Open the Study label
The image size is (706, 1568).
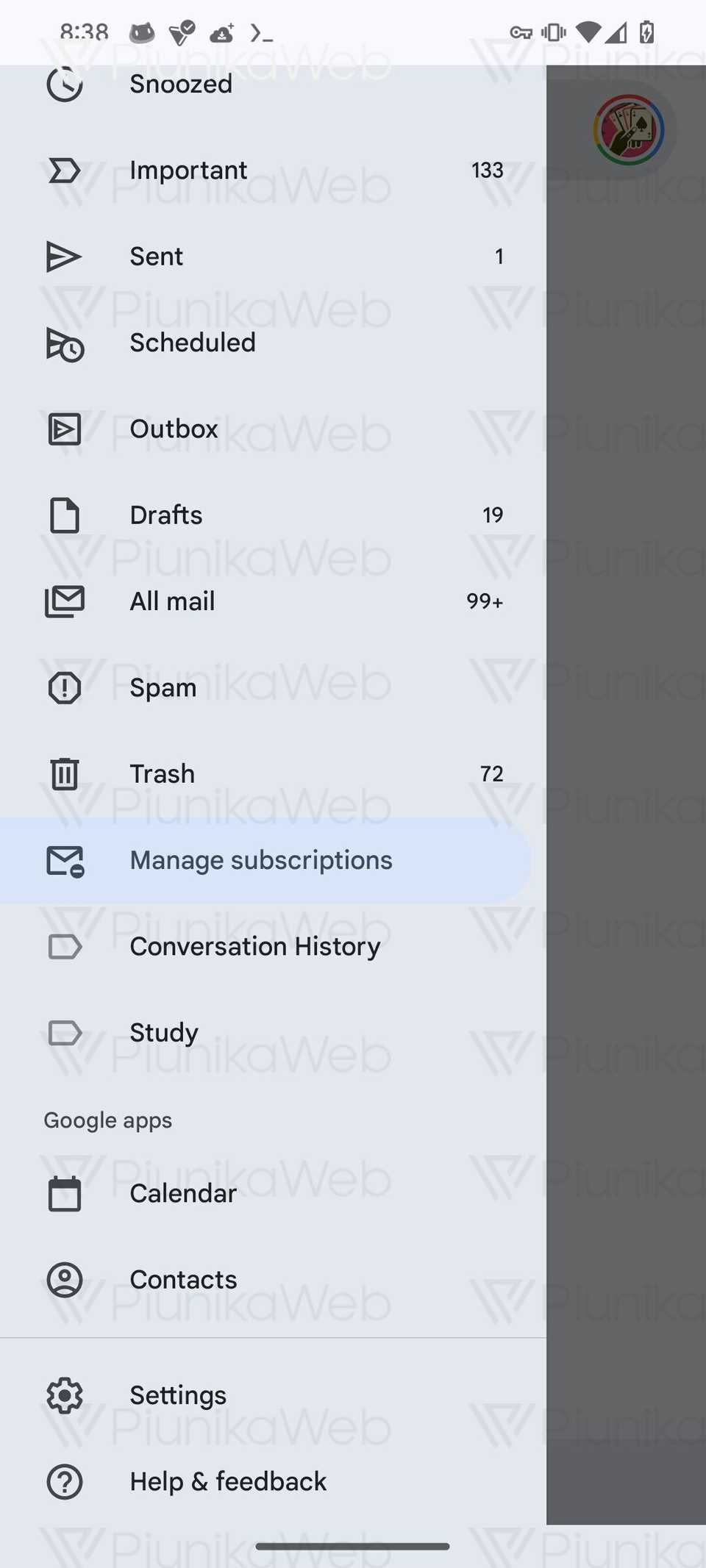pos(163,1032)
